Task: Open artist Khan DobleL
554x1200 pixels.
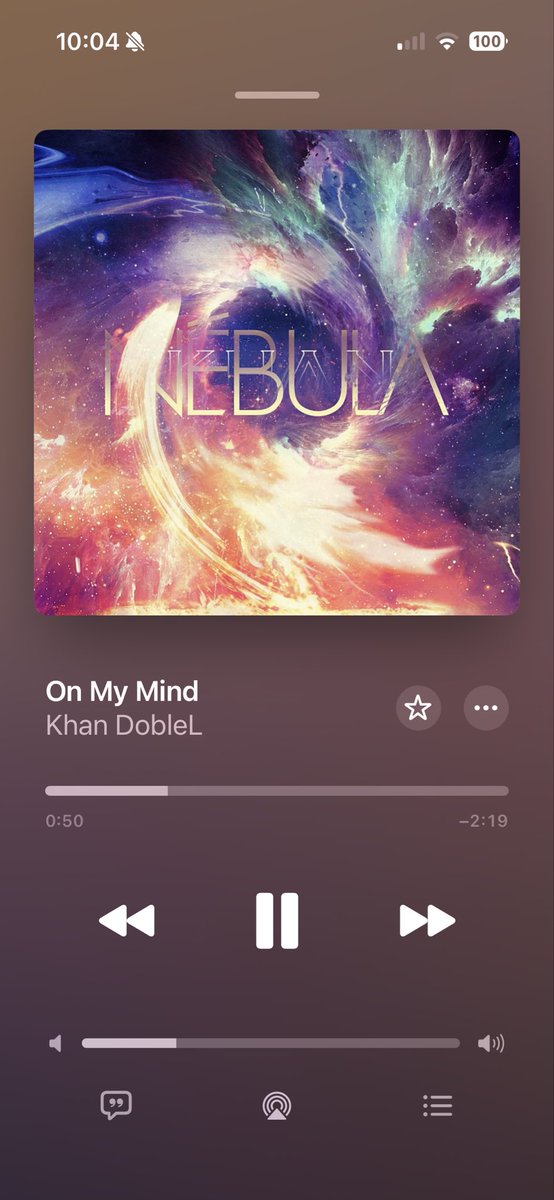Action: (x=124, y=726)
